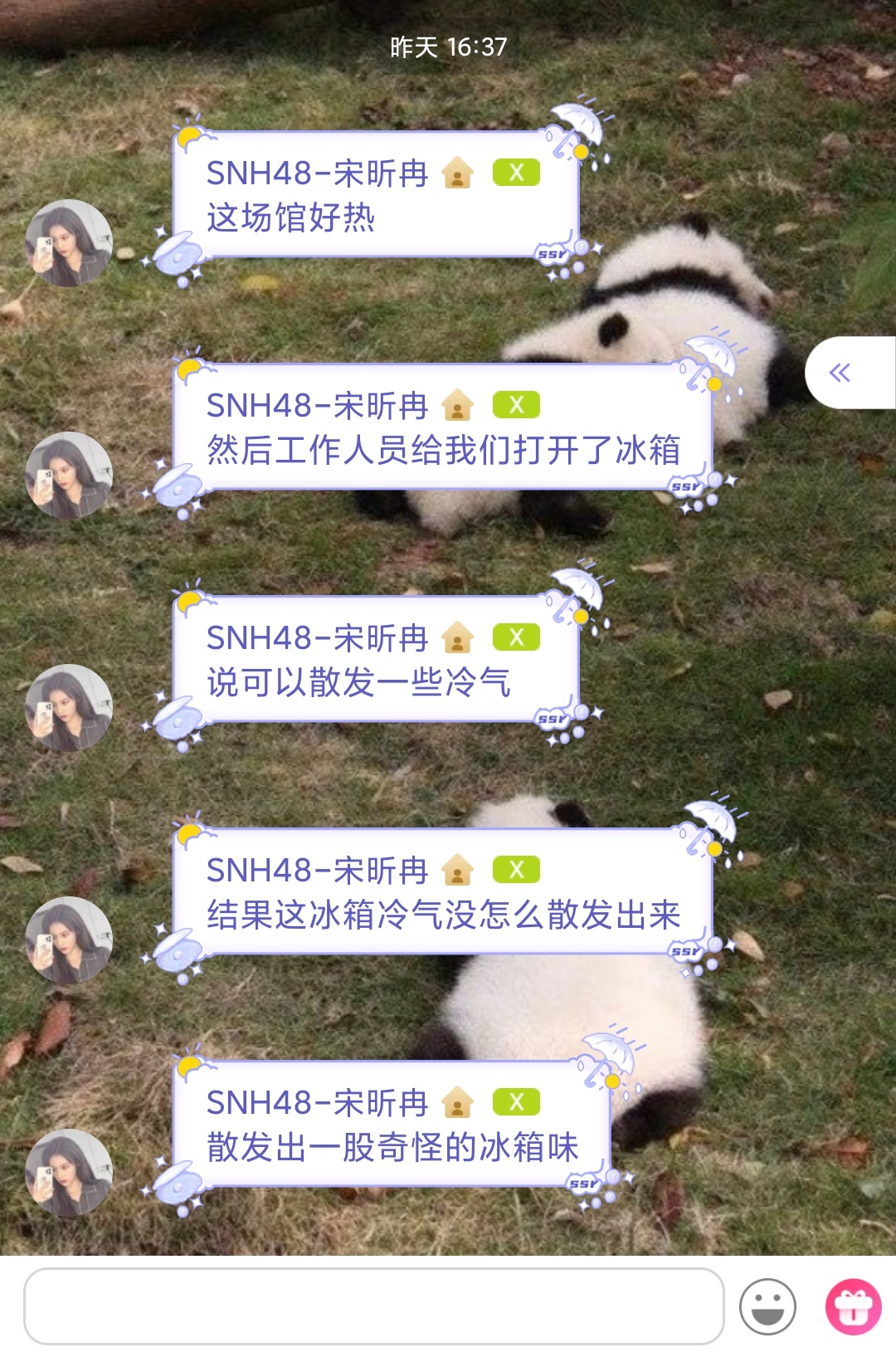Tap avatar beside 结果这冰箱冷气没怎么散发出来 message
The width and height of the screenshot is (896, 1357).
[69, 940]
